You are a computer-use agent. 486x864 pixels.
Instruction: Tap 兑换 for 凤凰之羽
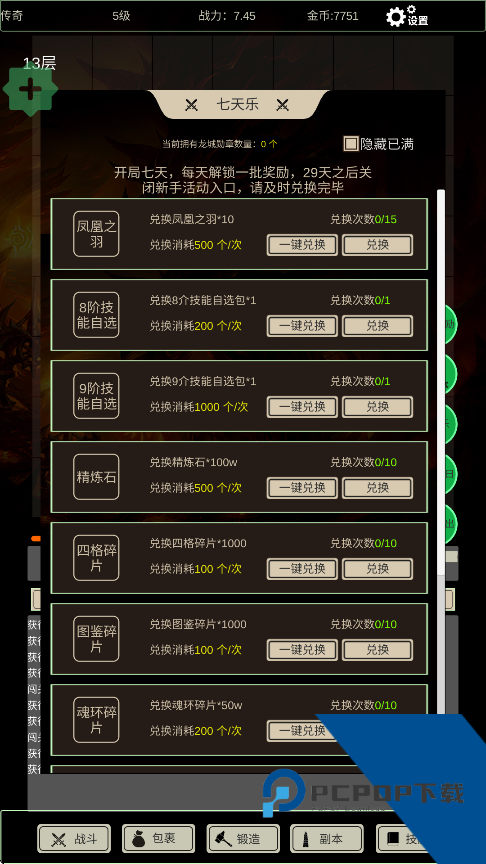point(377,245)
